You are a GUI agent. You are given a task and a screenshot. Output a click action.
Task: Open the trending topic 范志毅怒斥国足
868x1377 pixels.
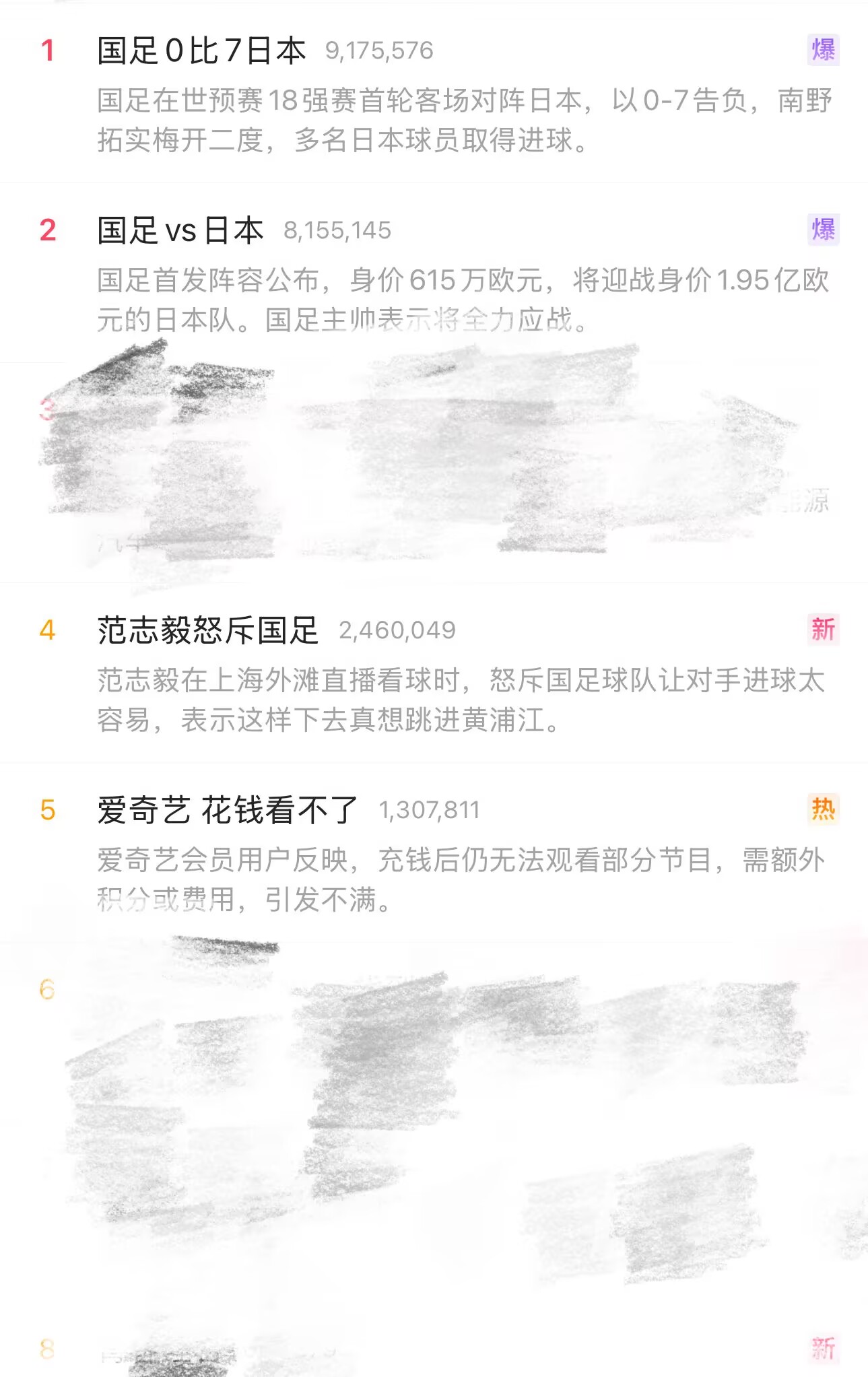click(x=207, y=631)
